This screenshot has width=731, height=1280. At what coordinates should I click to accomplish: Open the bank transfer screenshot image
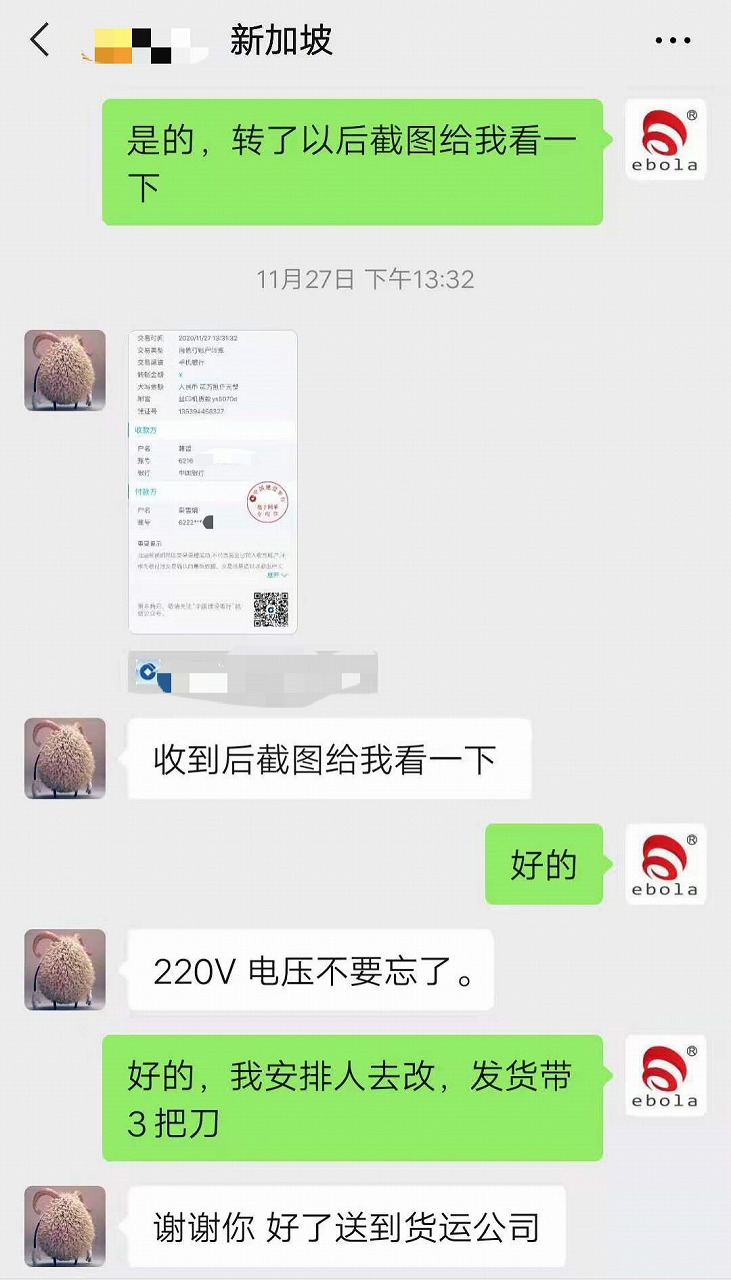coord(213,481)
